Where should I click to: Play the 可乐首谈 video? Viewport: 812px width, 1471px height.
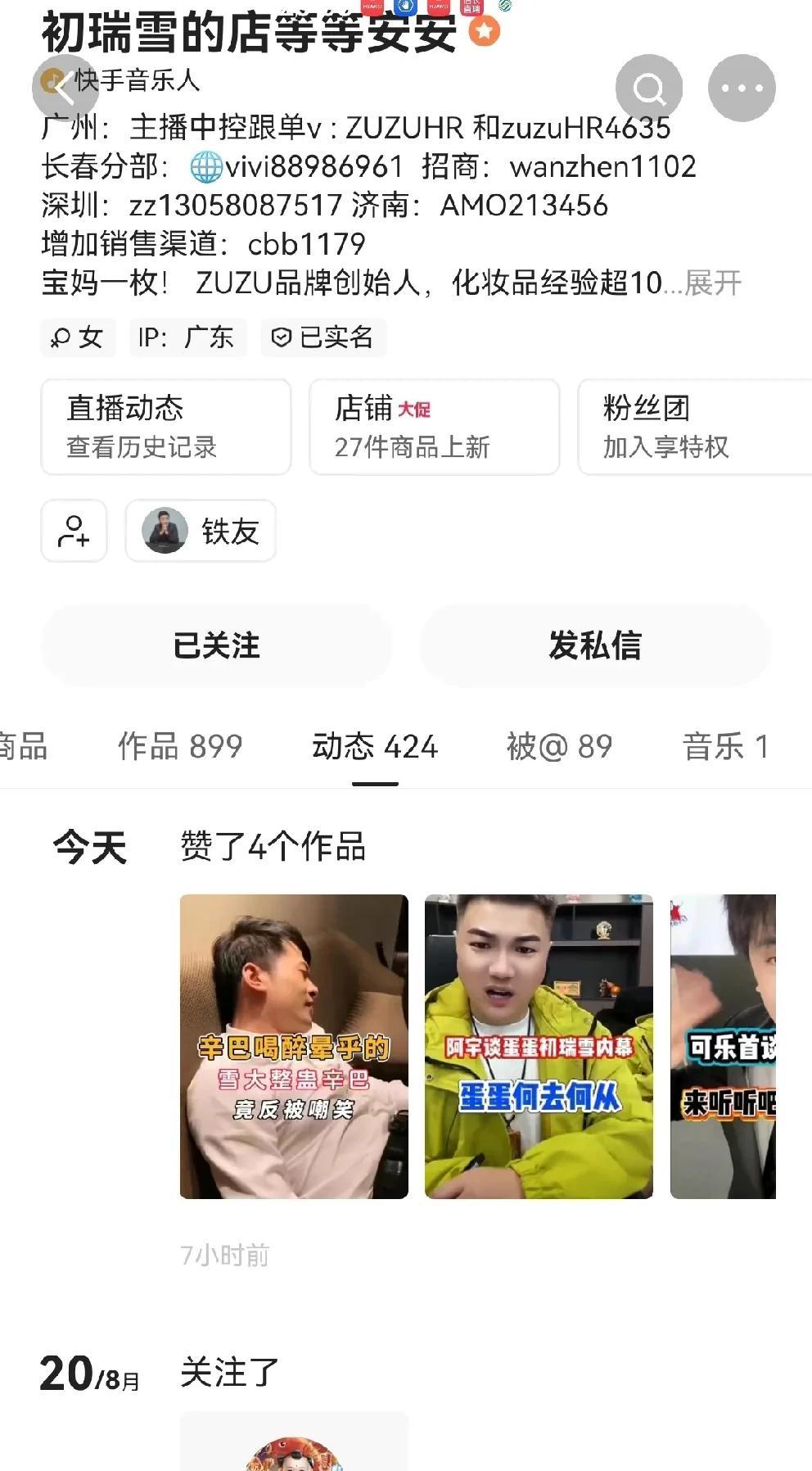click(723, 1046)
